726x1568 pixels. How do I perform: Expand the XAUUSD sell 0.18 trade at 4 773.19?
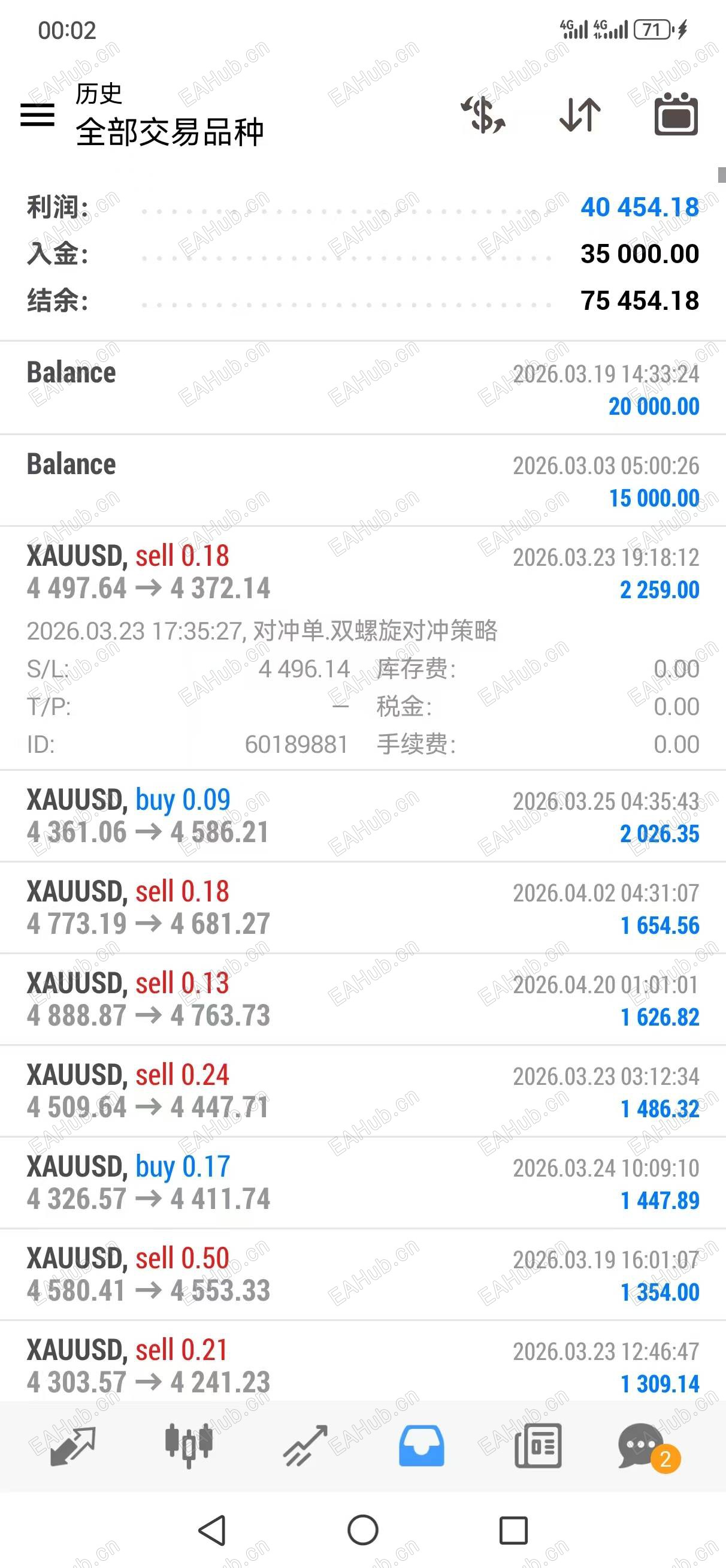pos(362,908)
